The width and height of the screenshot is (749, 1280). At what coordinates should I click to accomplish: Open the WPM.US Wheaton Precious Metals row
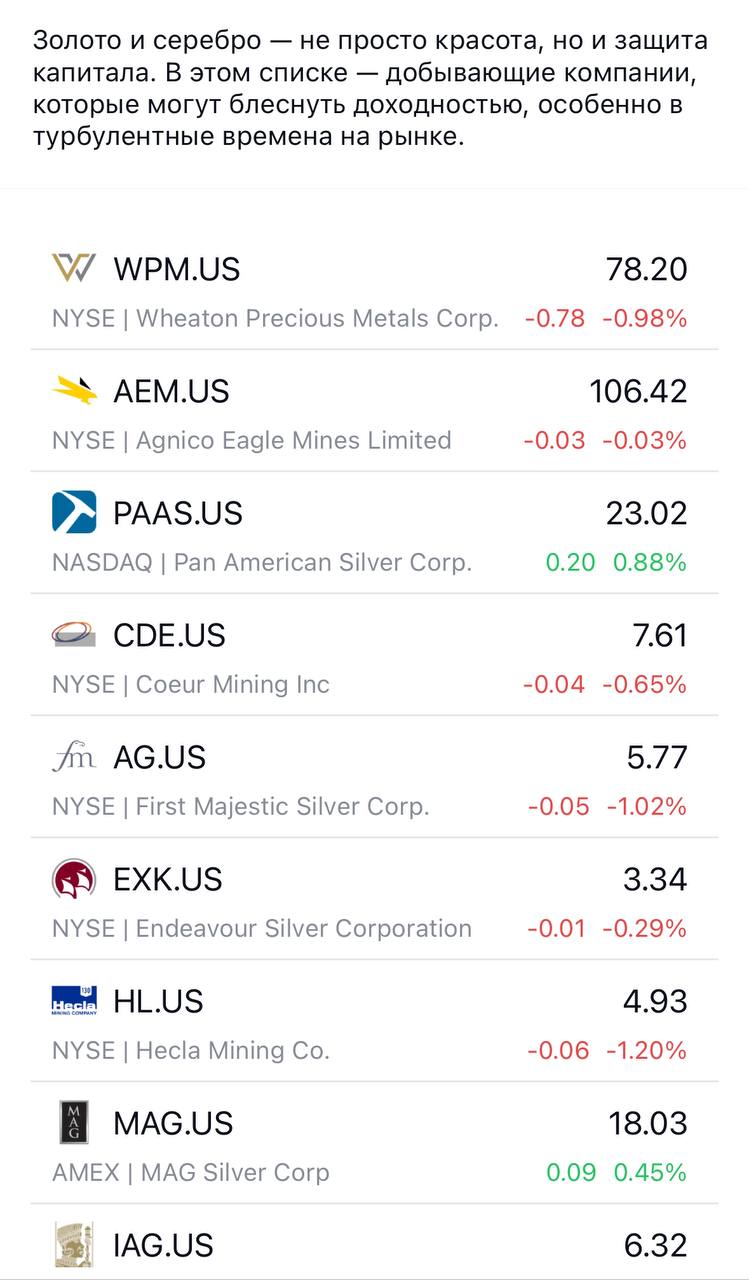click(x=374, y=289)
